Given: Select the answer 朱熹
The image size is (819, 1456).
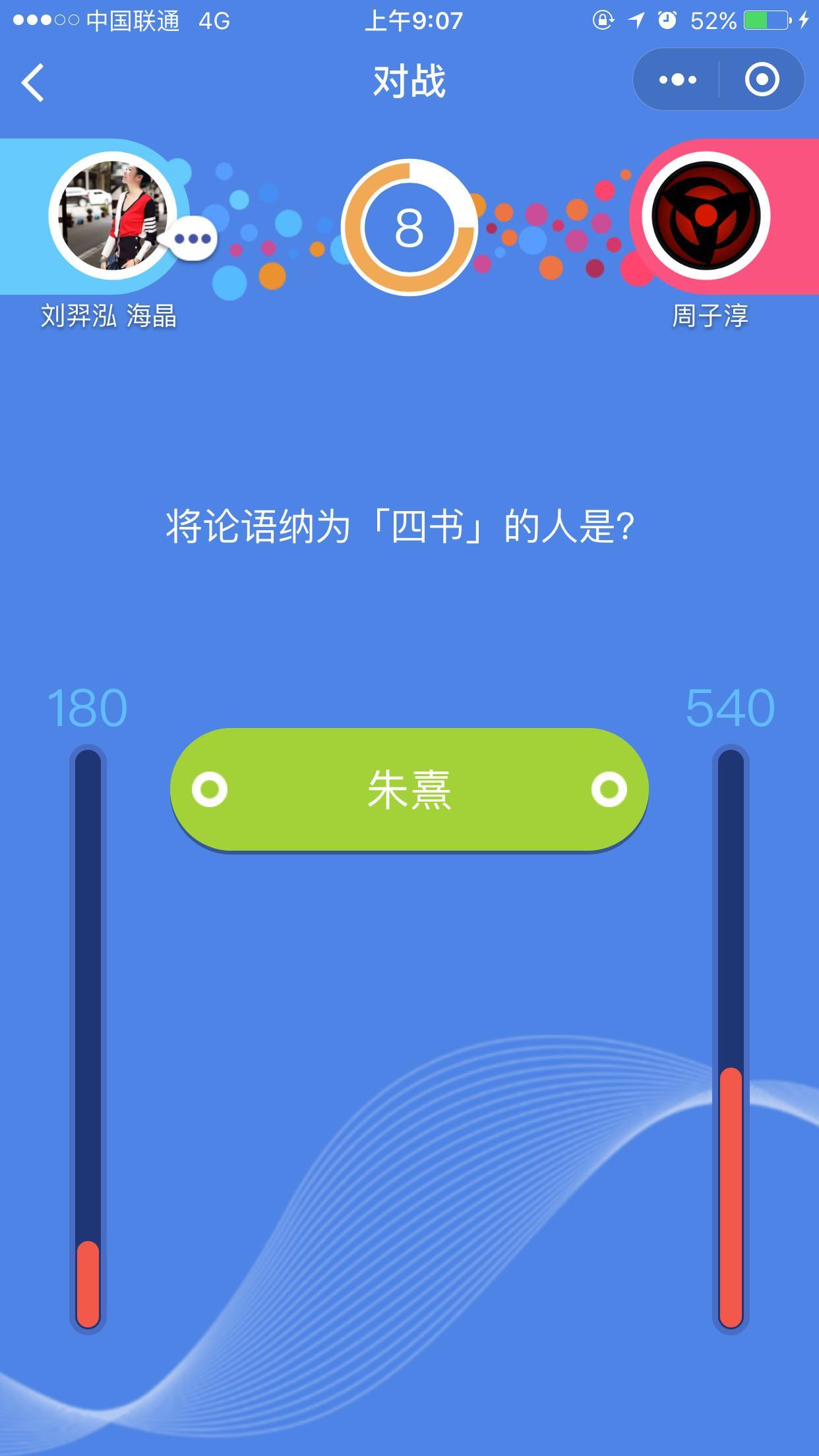Looking at the screenshot, I should 409,789.
